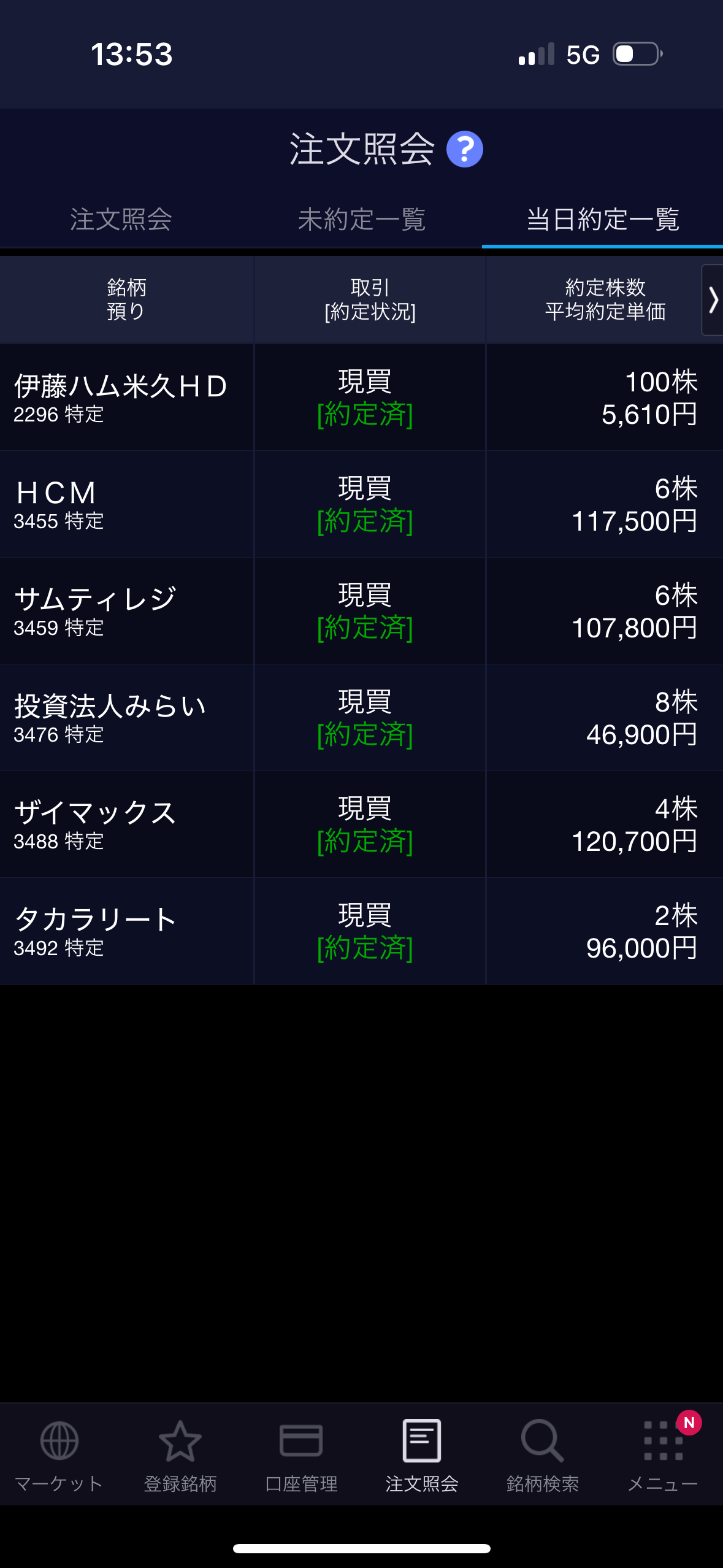Go to the マーケット tab

click(59, 1455)
